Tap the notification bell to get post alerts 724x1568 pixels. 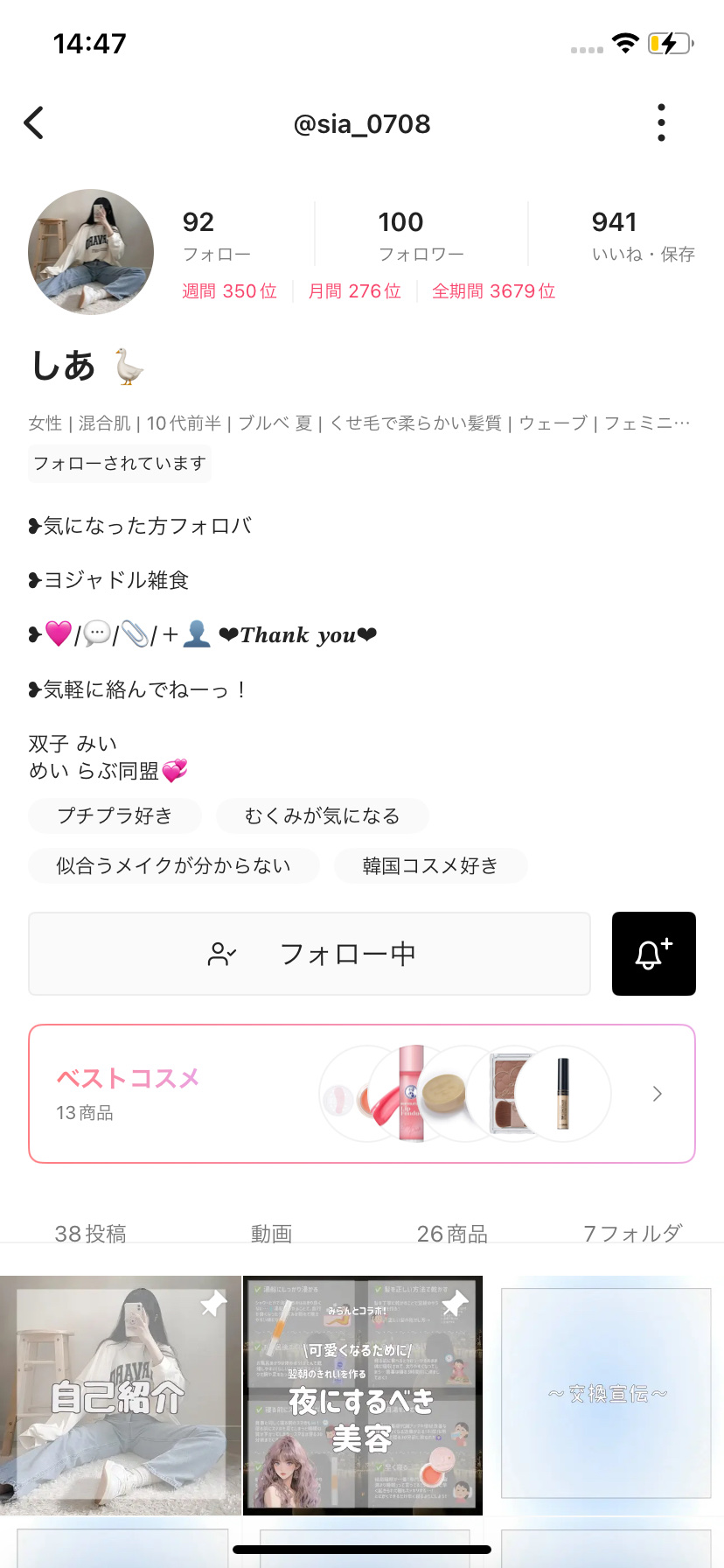coord(653,953)
